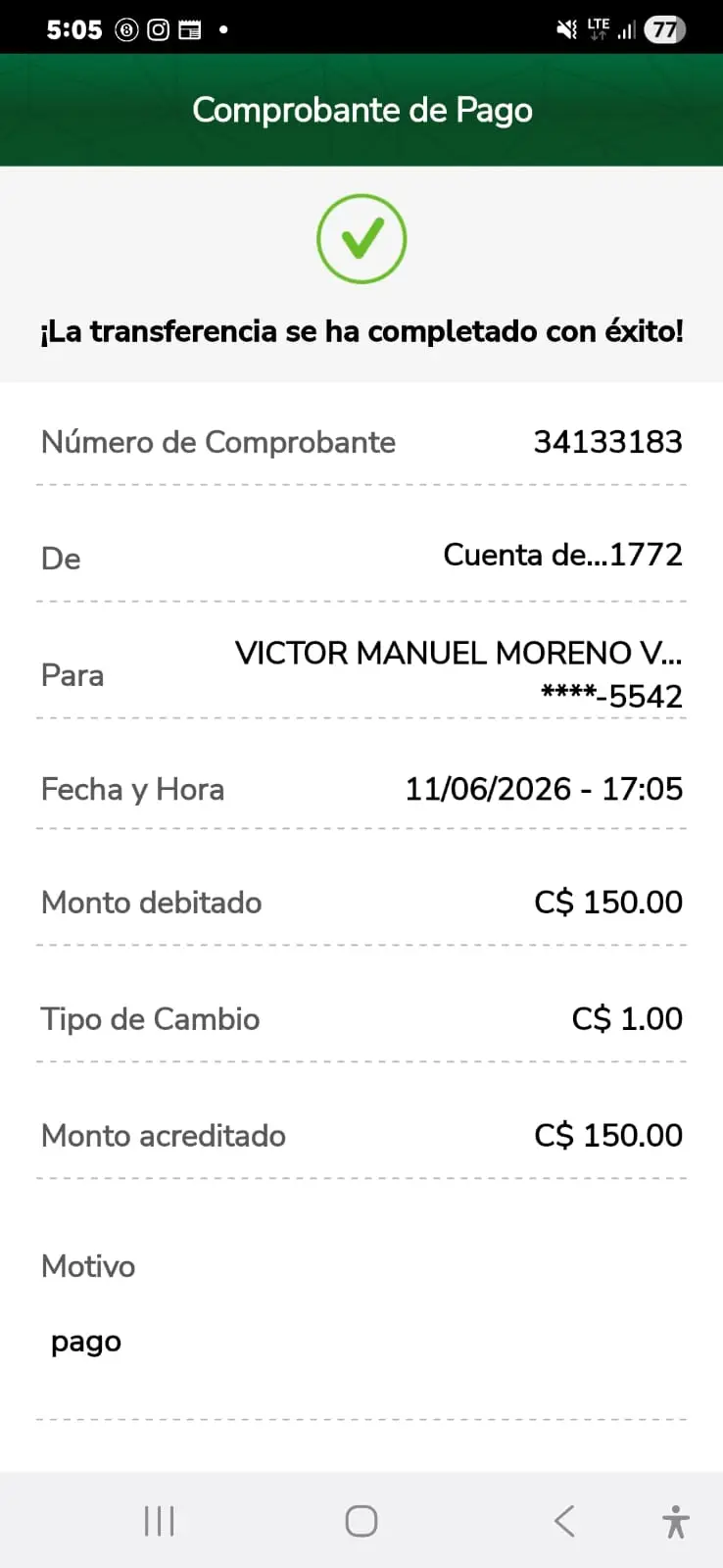The height and width of the screenshot is (1568, 723).
Task: Go back with the system back arrow
Action: 564,1521
